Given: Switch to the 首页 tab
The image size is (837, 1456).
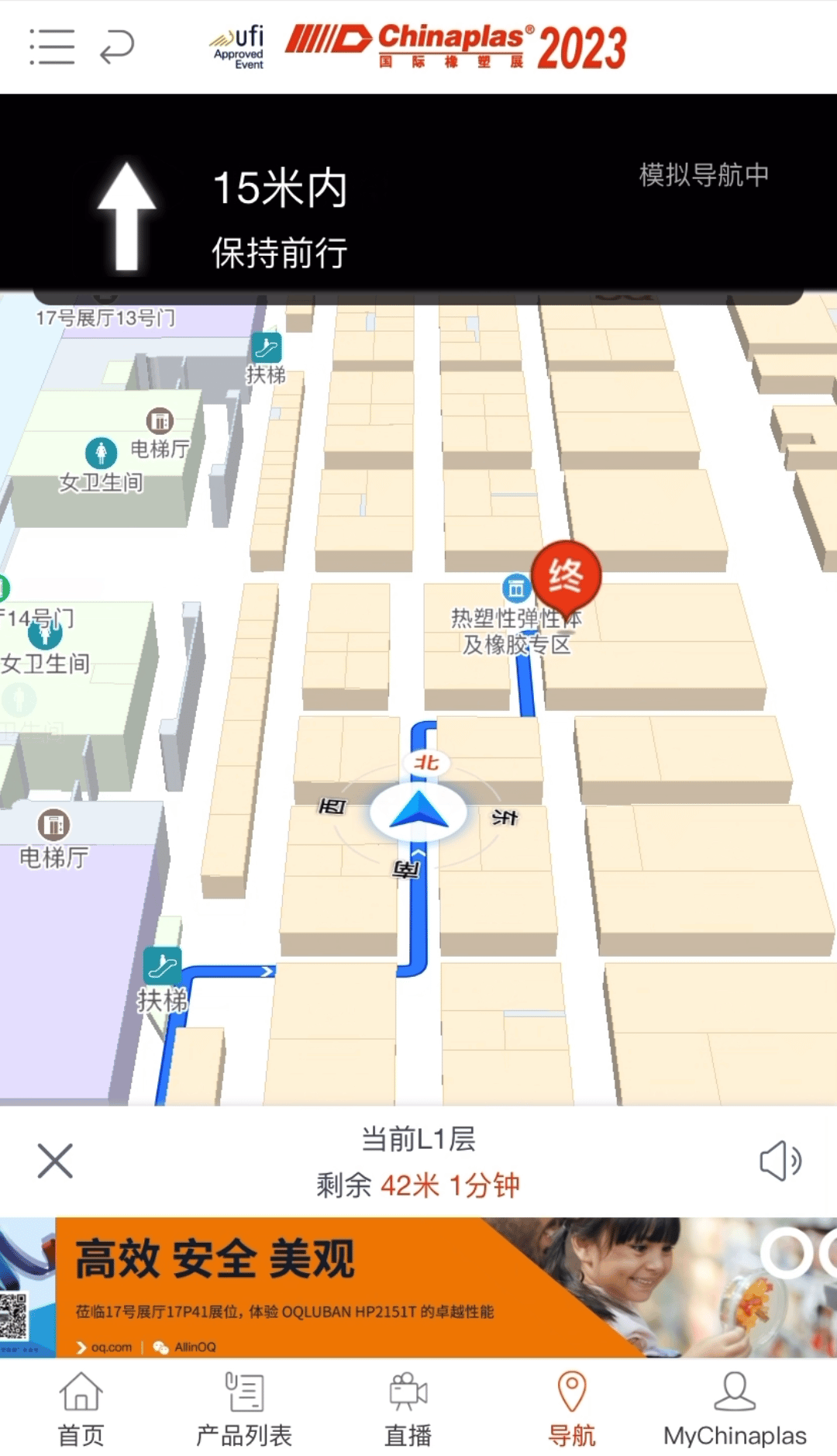Looking at the screenshot, I should [81, 1409].
